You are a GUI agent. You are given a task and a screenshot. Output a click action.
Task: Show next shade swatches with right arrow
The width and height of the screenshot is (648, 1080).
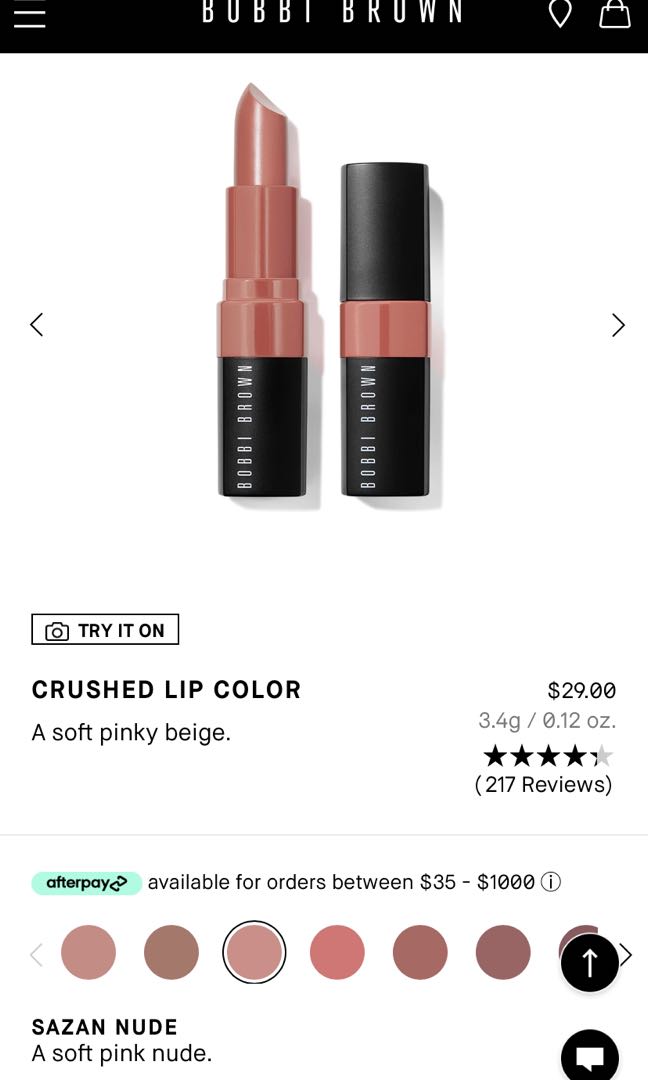[x=627, y=954]
